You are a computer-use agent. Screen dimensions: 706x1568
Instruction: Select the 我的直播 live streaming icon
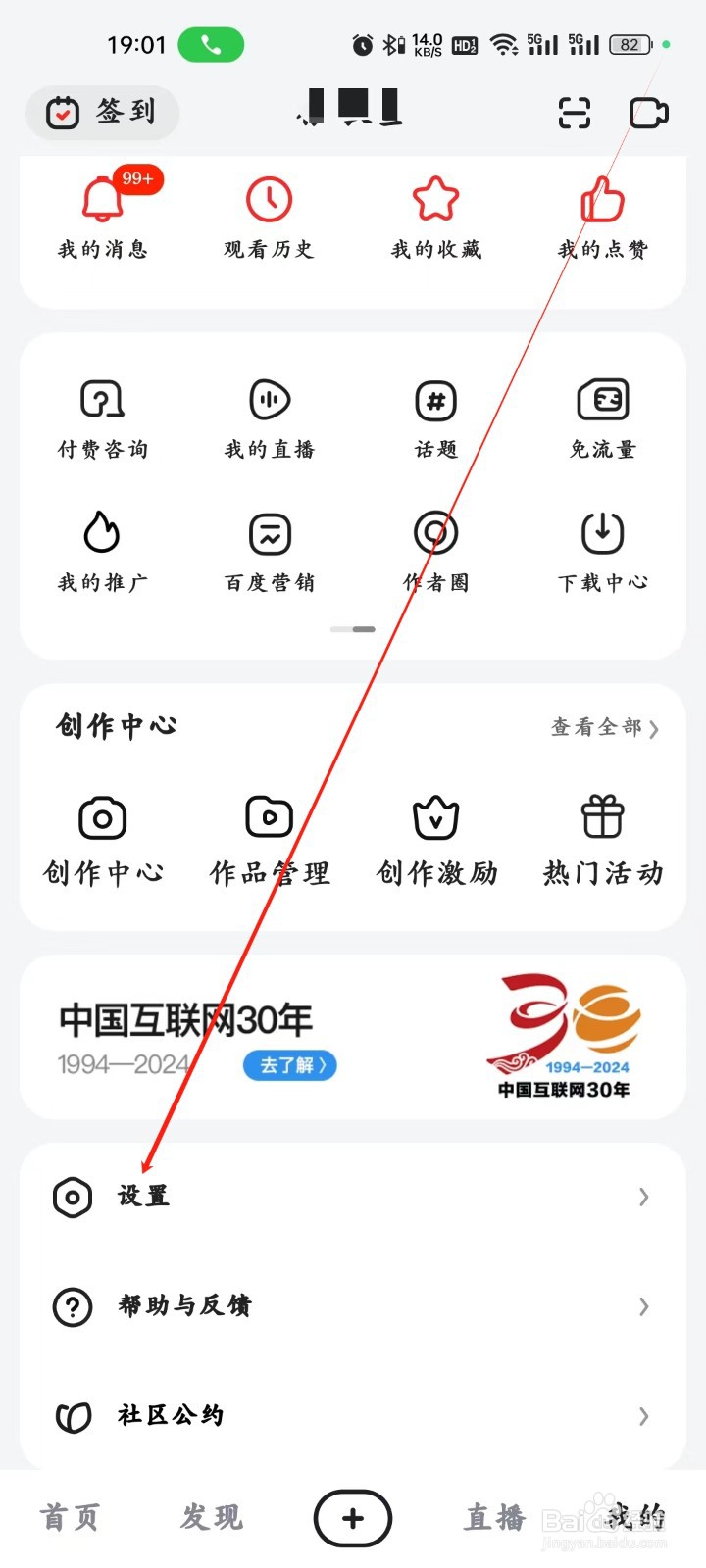coord(269,402)
